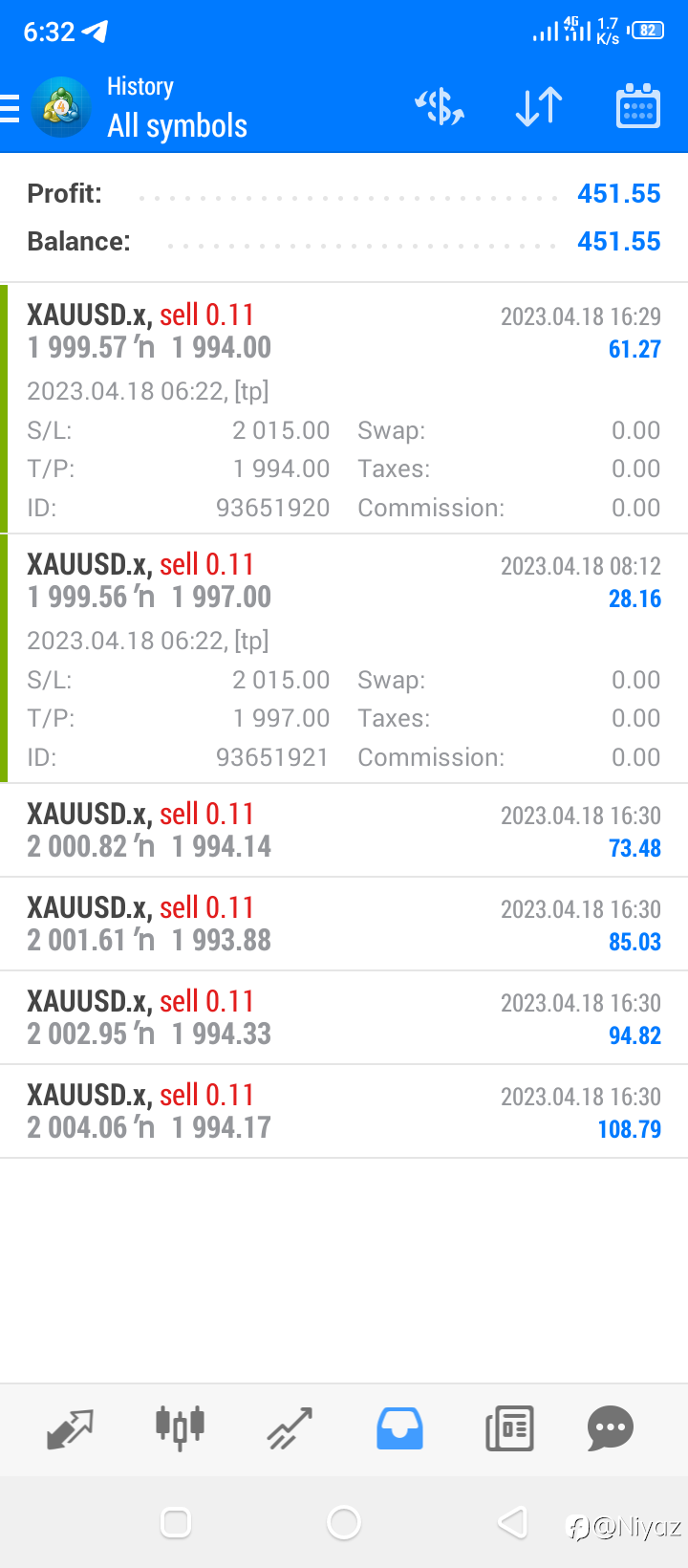The image size is (688, 1568).
Task: Switch to the Chart candlestick tab
Action: 180,1428
